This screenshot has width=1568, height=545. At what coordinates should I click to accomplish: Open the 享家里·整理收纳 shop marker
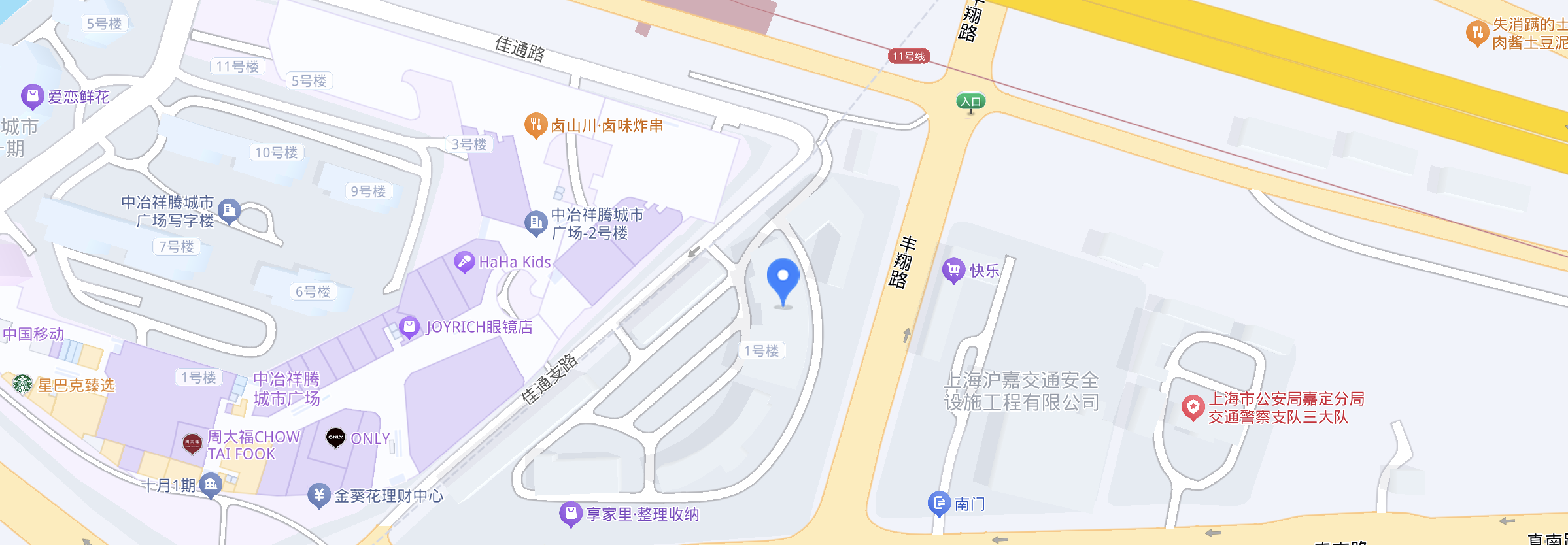pyautogui.click(x=570, y=514)
